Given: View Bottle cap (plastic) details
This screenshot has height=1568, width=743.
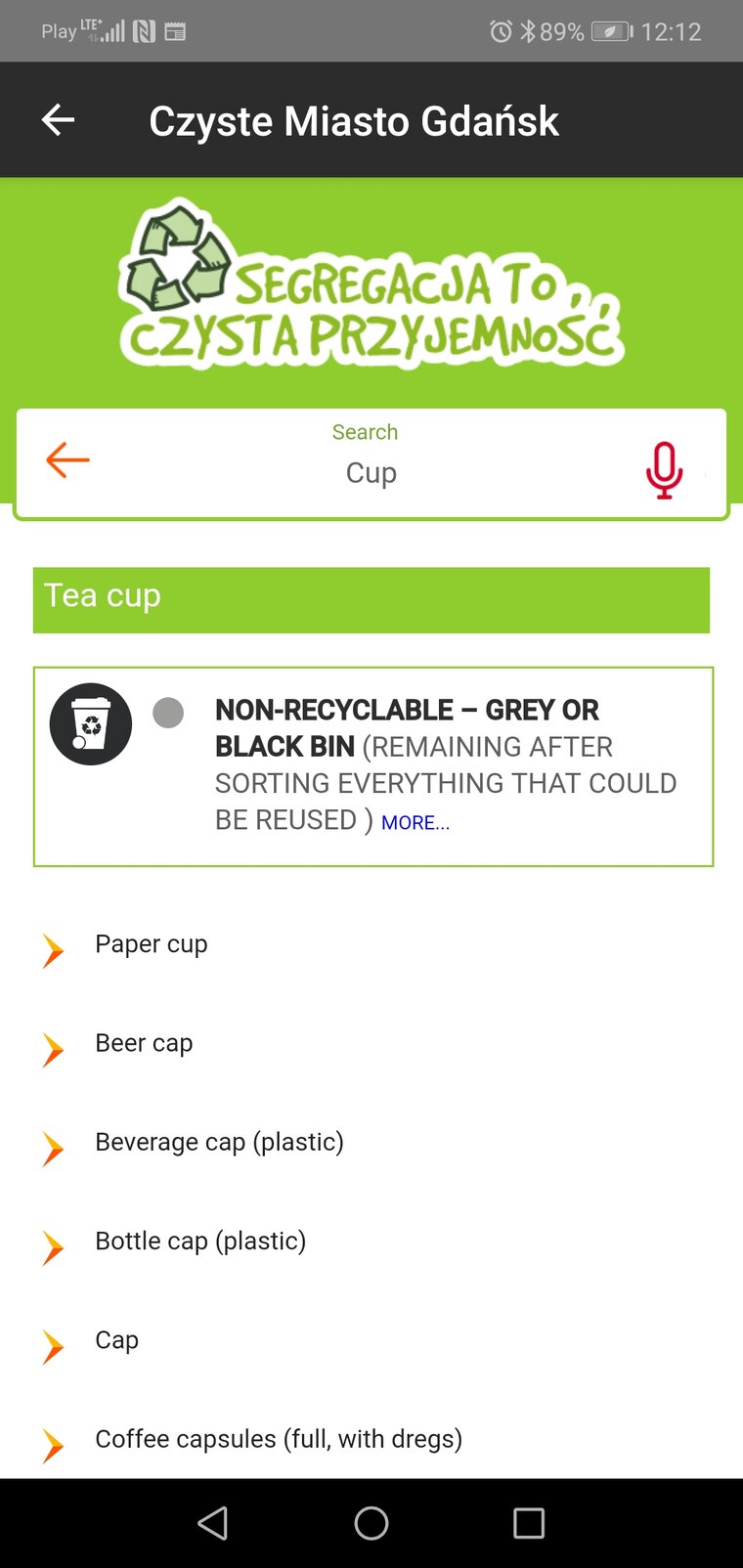Looking at the screenshot, I should [x=371, y=1241].
